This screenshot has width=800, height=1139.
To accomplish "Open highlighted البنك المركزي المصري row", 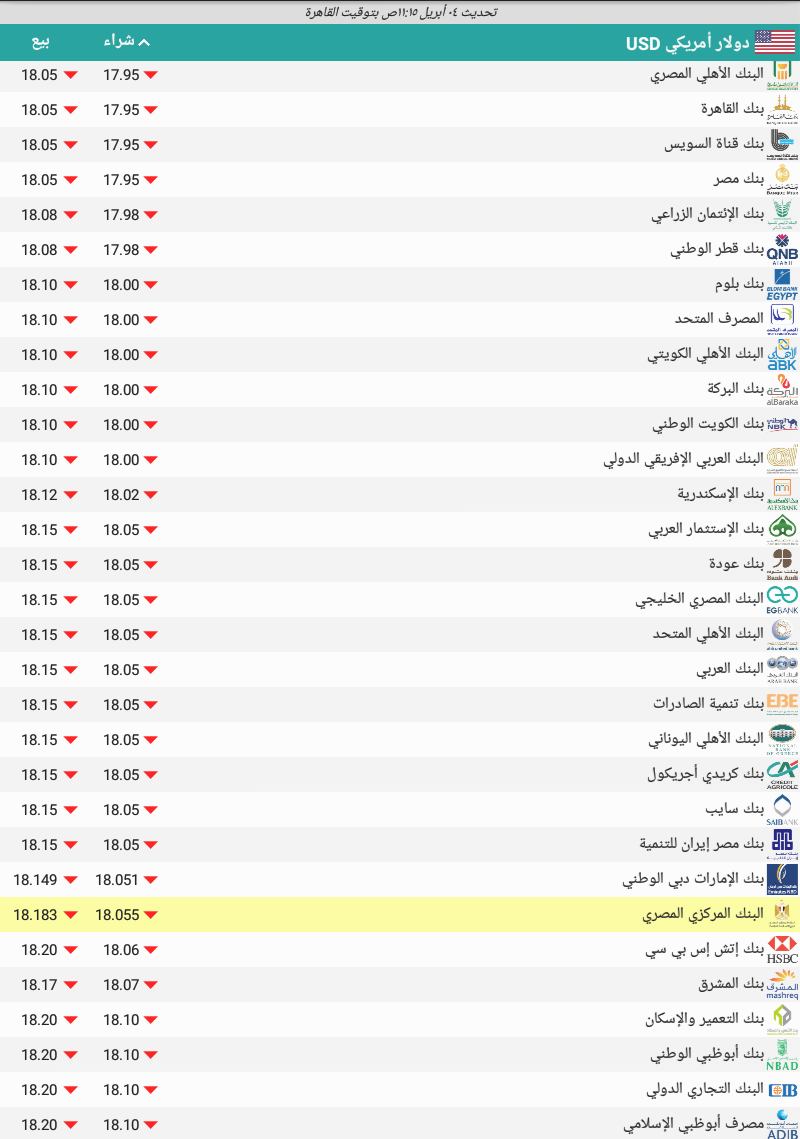I will (702, 914).
